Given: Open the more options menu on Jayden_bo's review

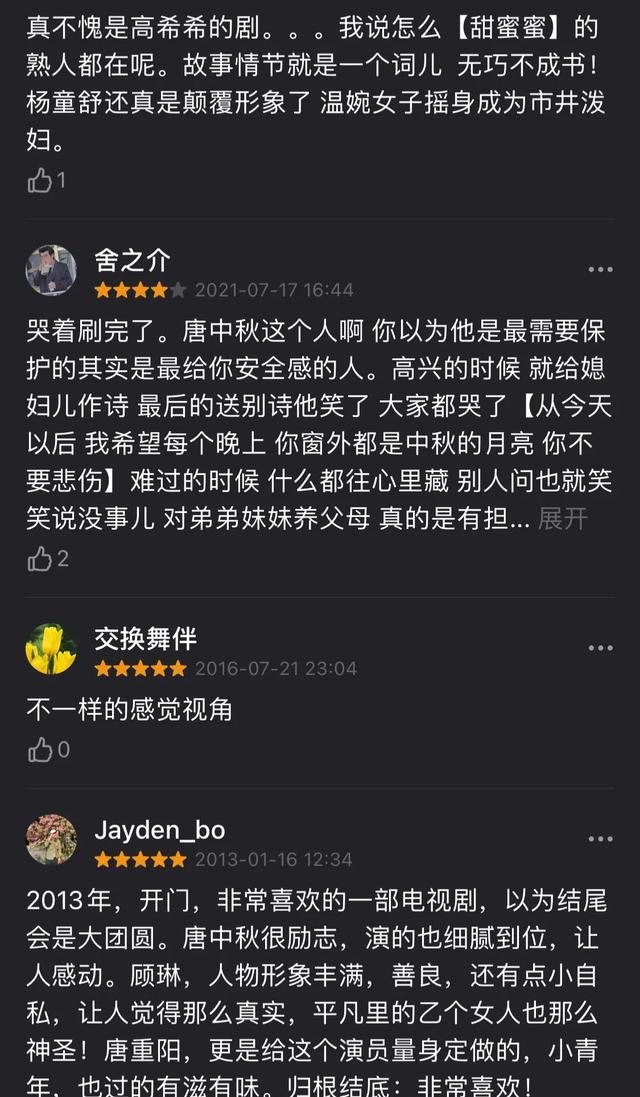Looking at the screenshot, I should pos(600,840).
